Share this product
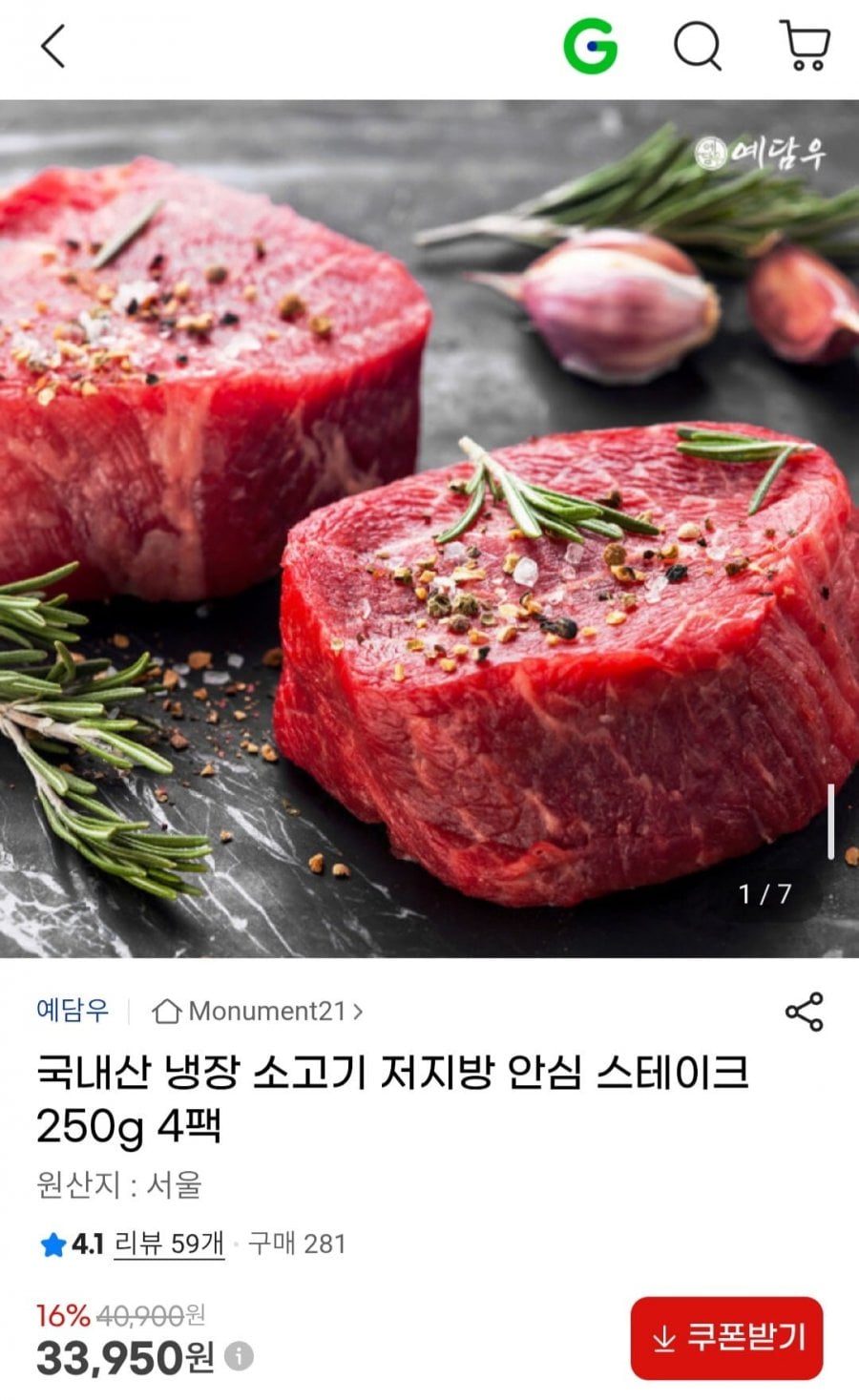This screenshot has height=1400, width=859. [804, 1012]
